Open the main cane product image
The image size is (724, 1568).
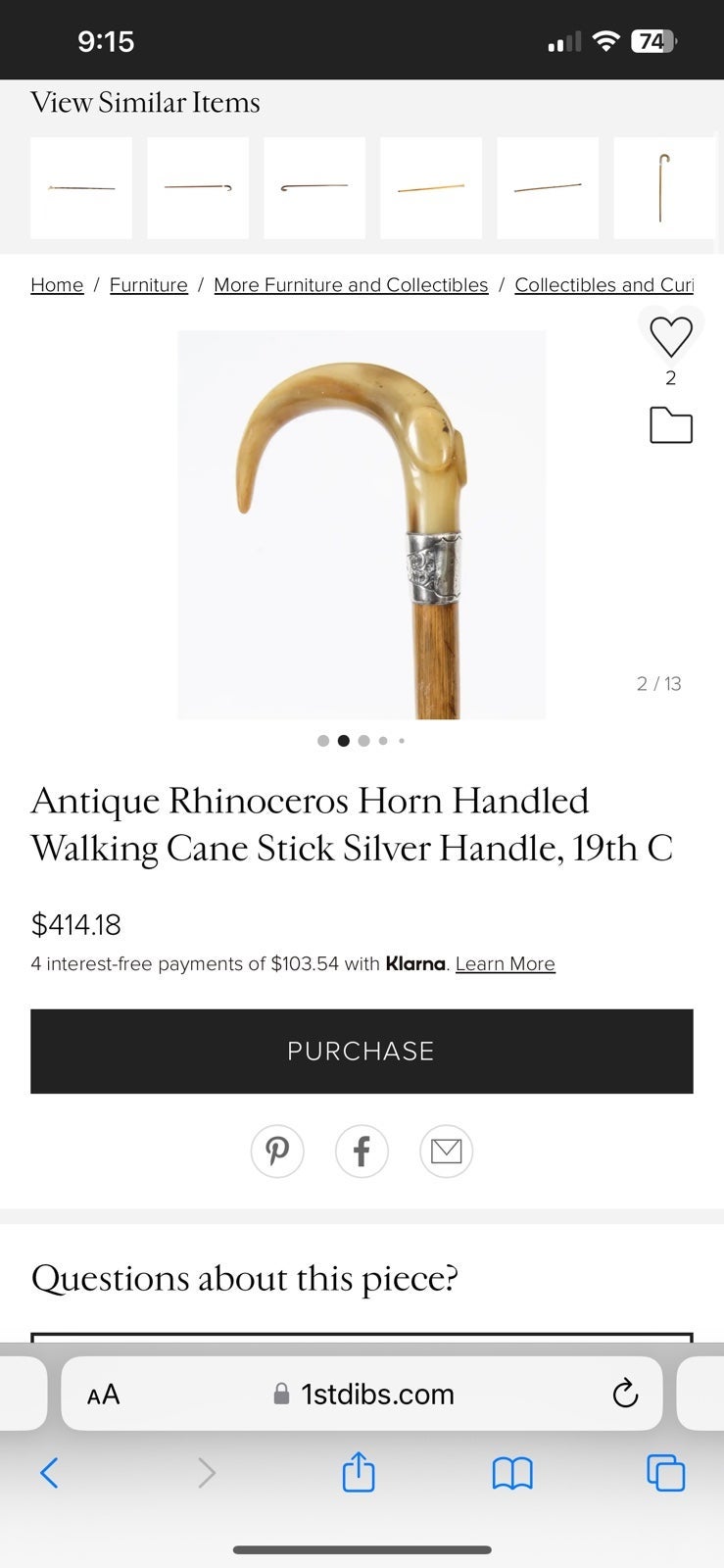tap(362, 524)
